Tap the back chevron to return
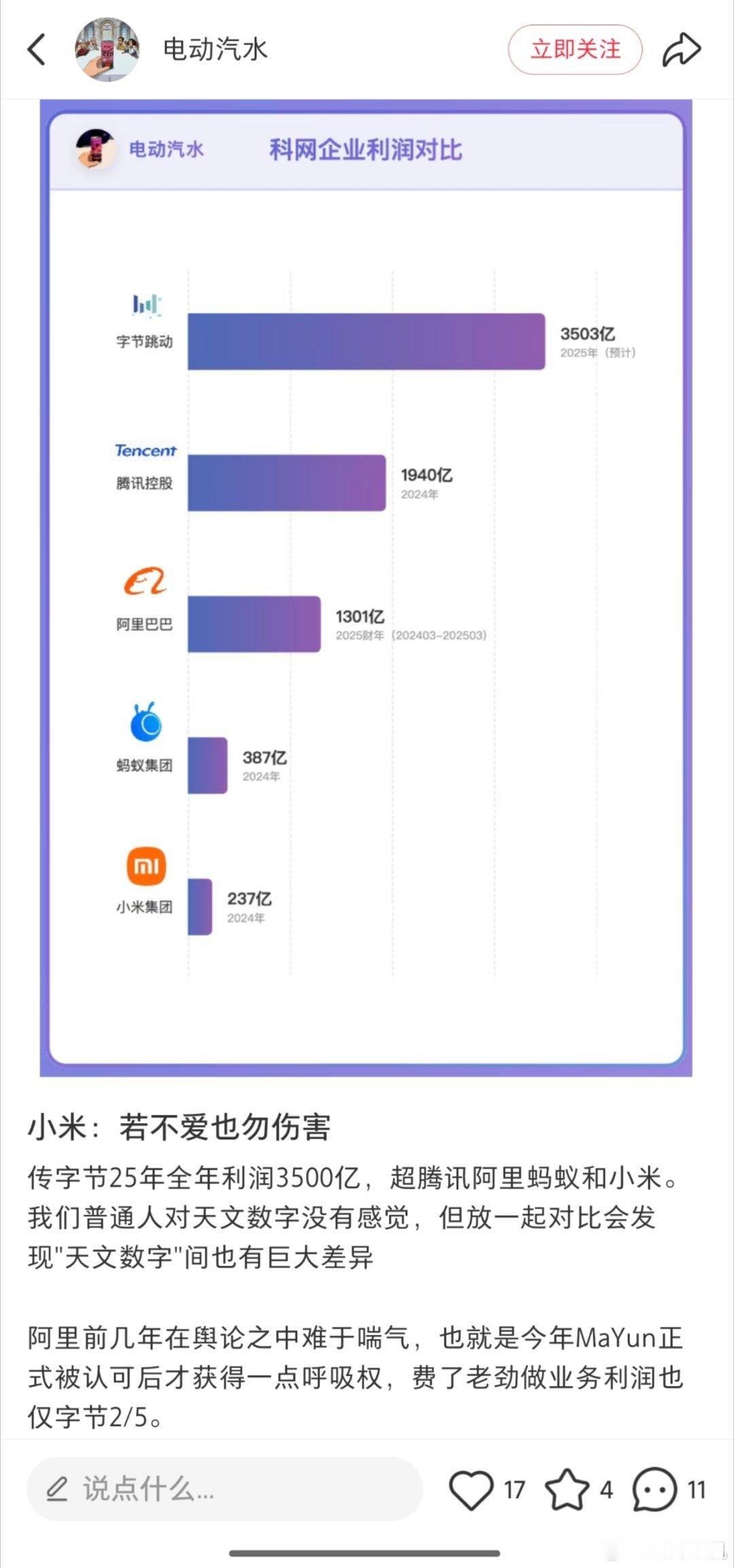 pos(37,50)
